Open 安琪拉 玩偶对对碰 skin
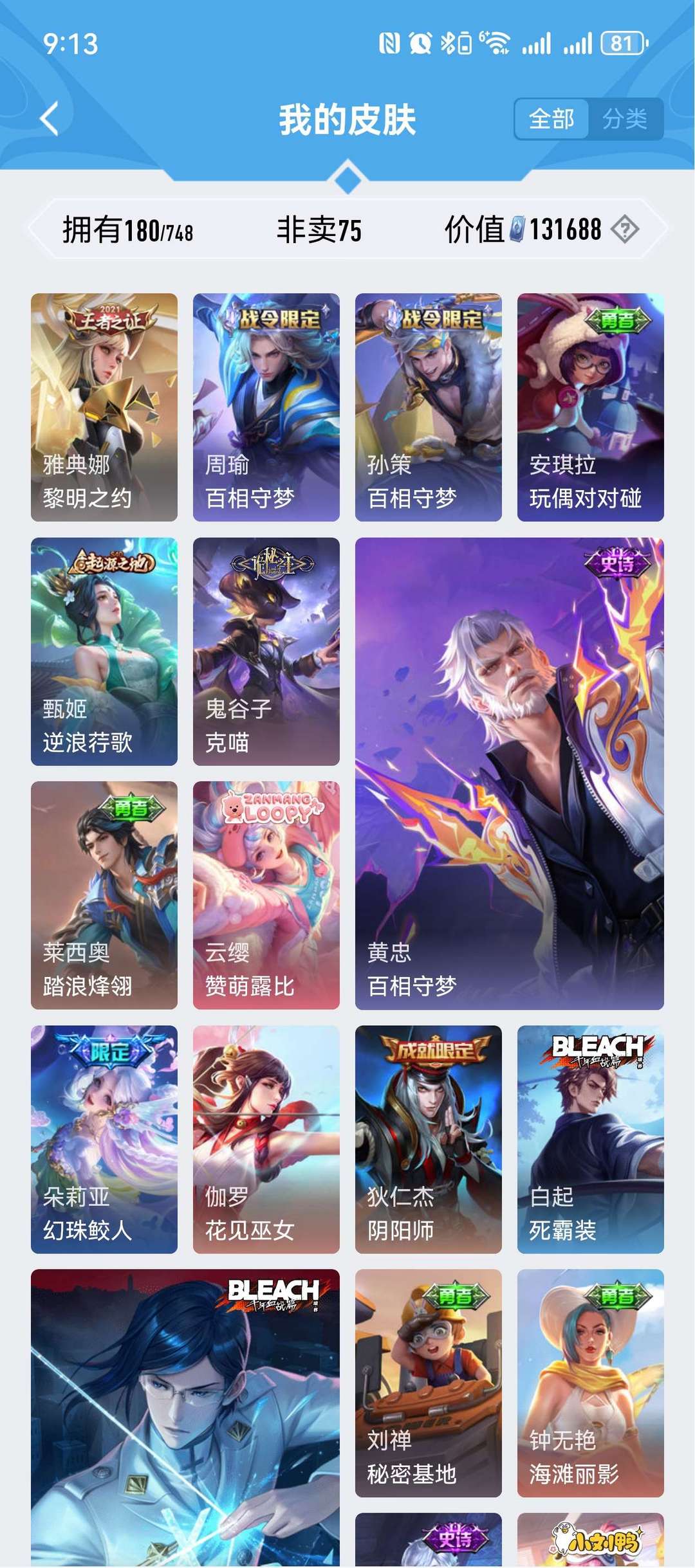Viewport: 695px width, 1568px height. tap(591, 407)
